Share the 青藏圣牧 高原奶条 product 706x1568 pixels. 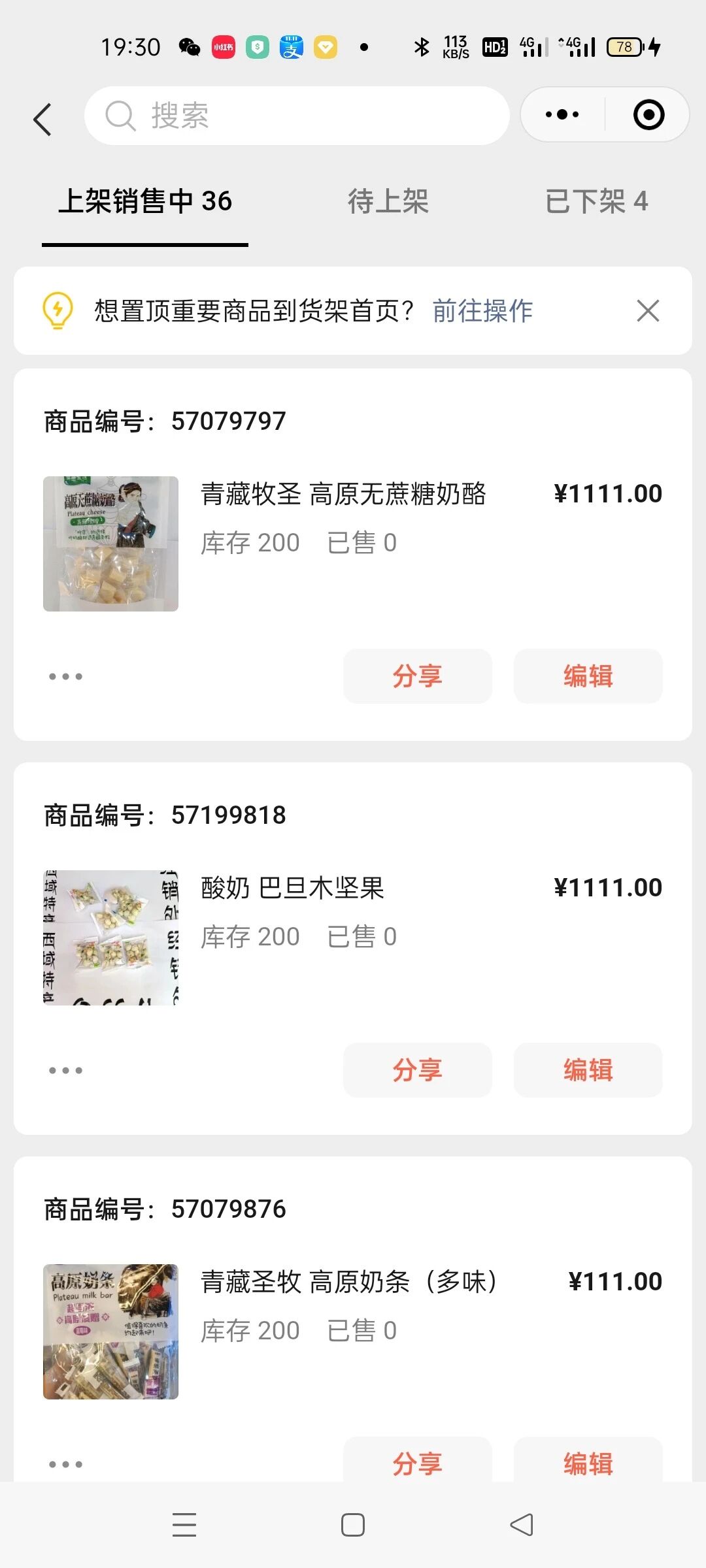coord(417,1462)
